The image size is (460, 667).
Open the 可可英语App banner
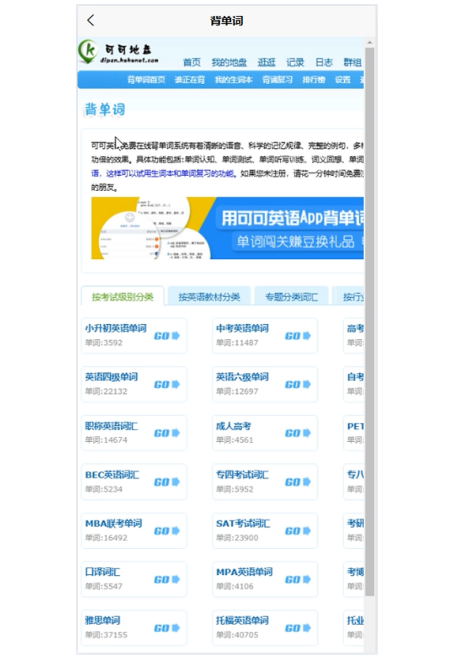(x=227, y=228)
